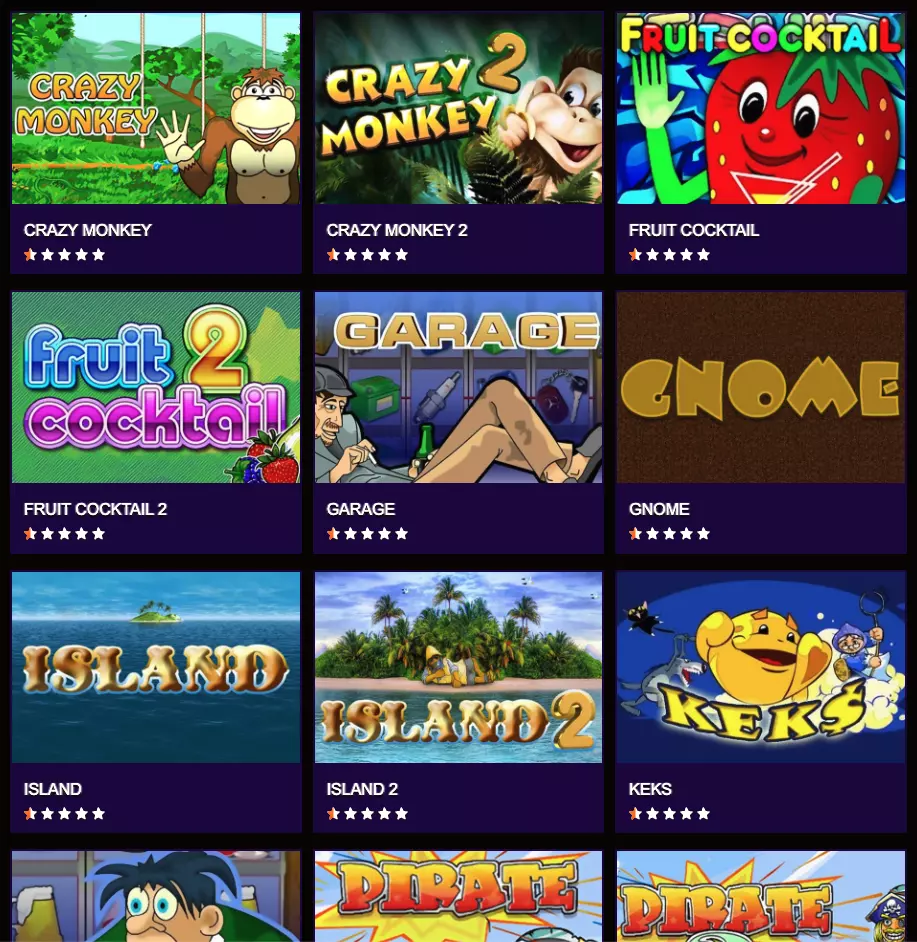Open the Garage slot game
Image resolution: width=917 pixels, height=942 pixels.
tap(458, 388)
